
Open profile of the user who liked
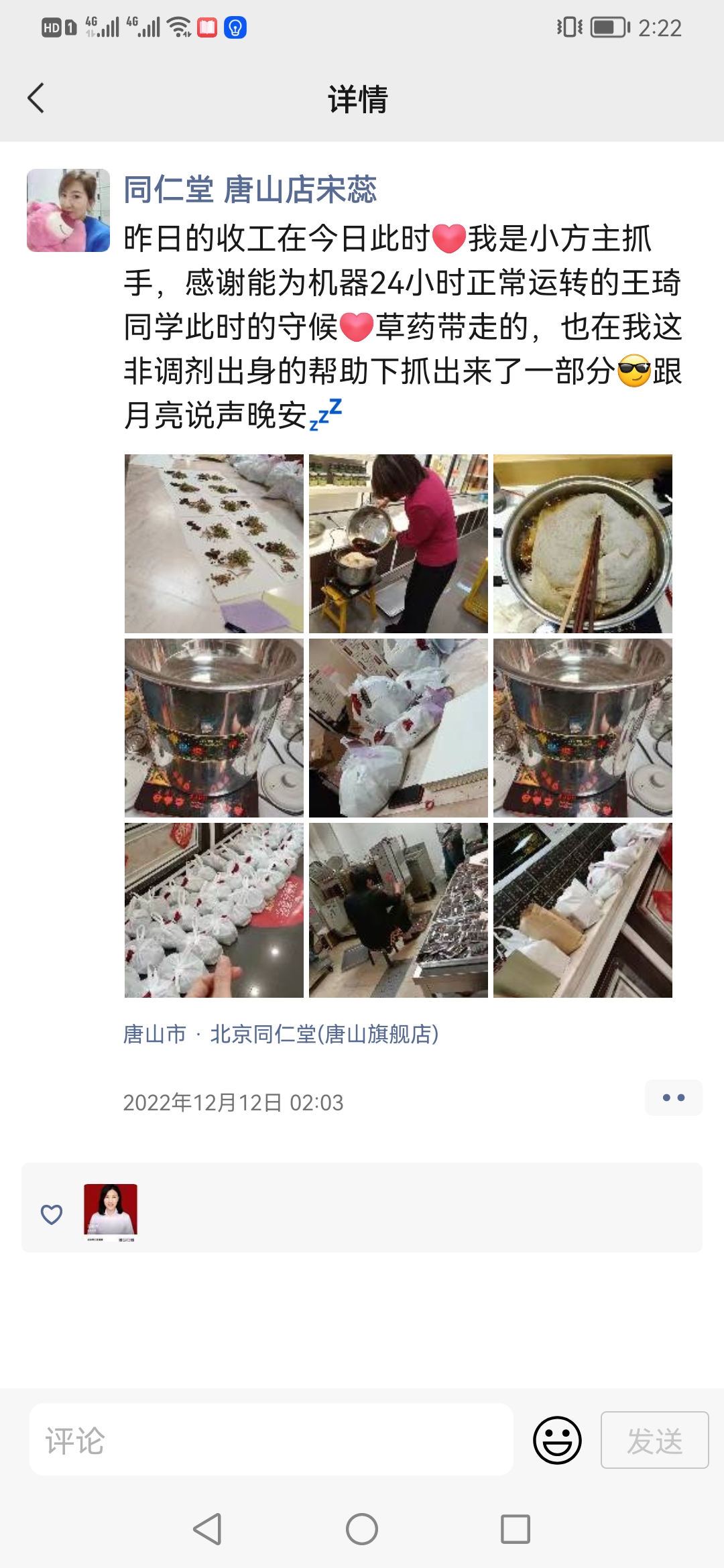point(111,1210)
